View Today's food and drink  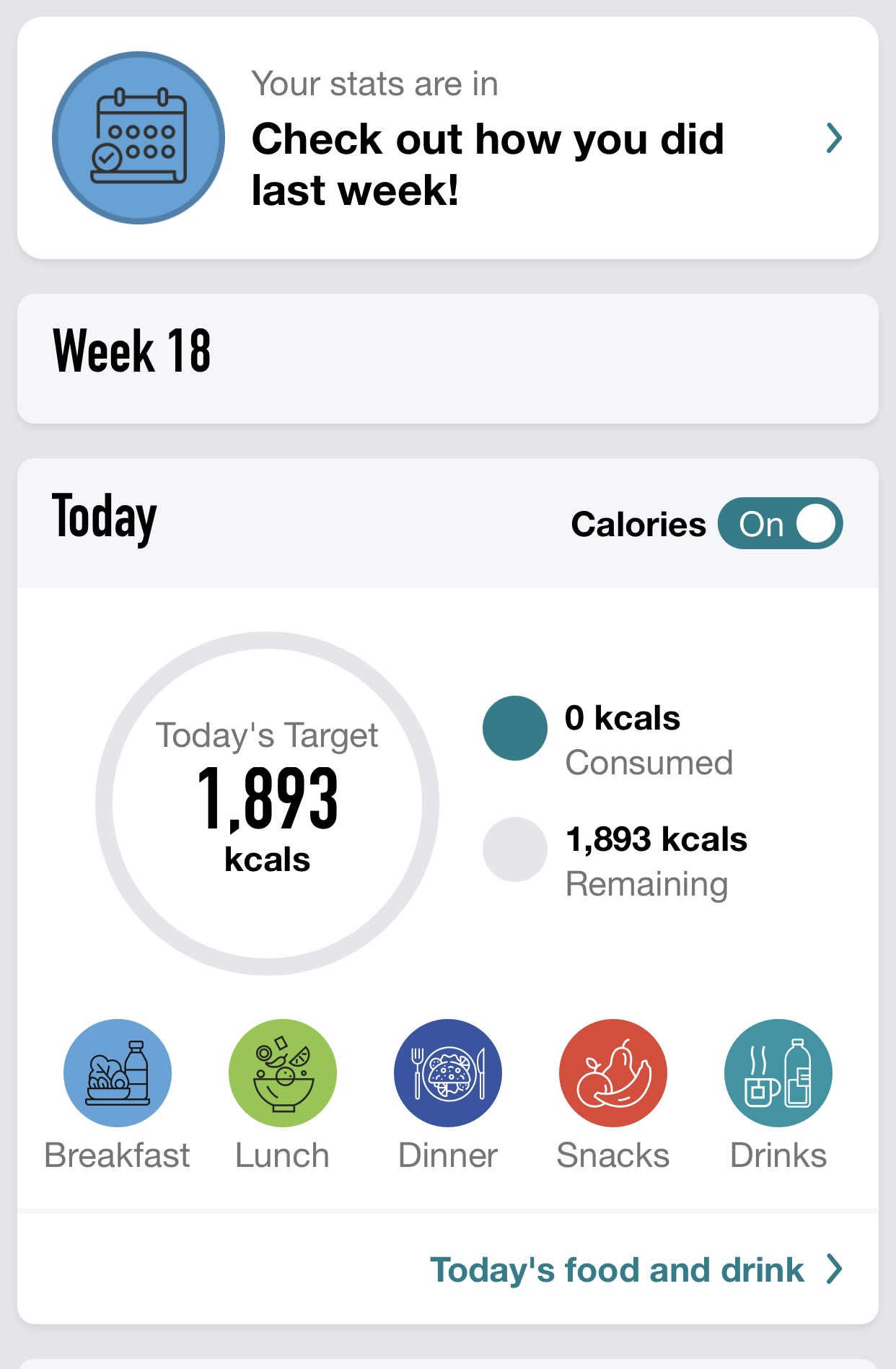(x=635, y=1269)
